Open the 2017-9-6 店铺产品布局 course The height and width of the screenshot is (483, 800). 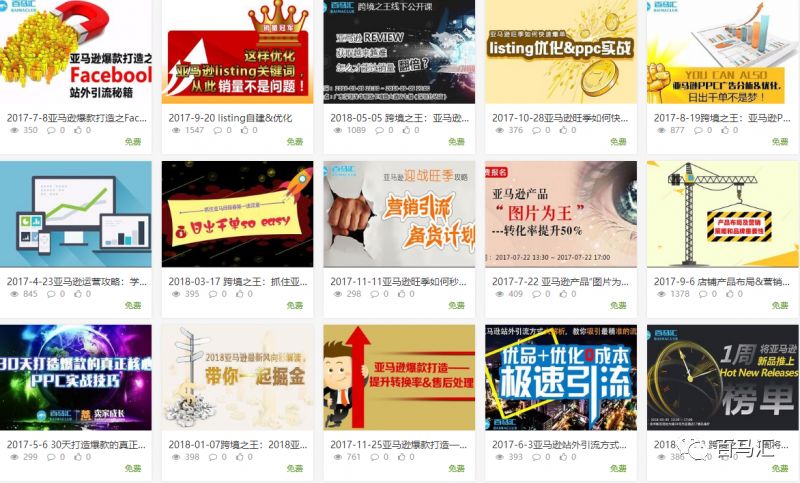(721, 281)
